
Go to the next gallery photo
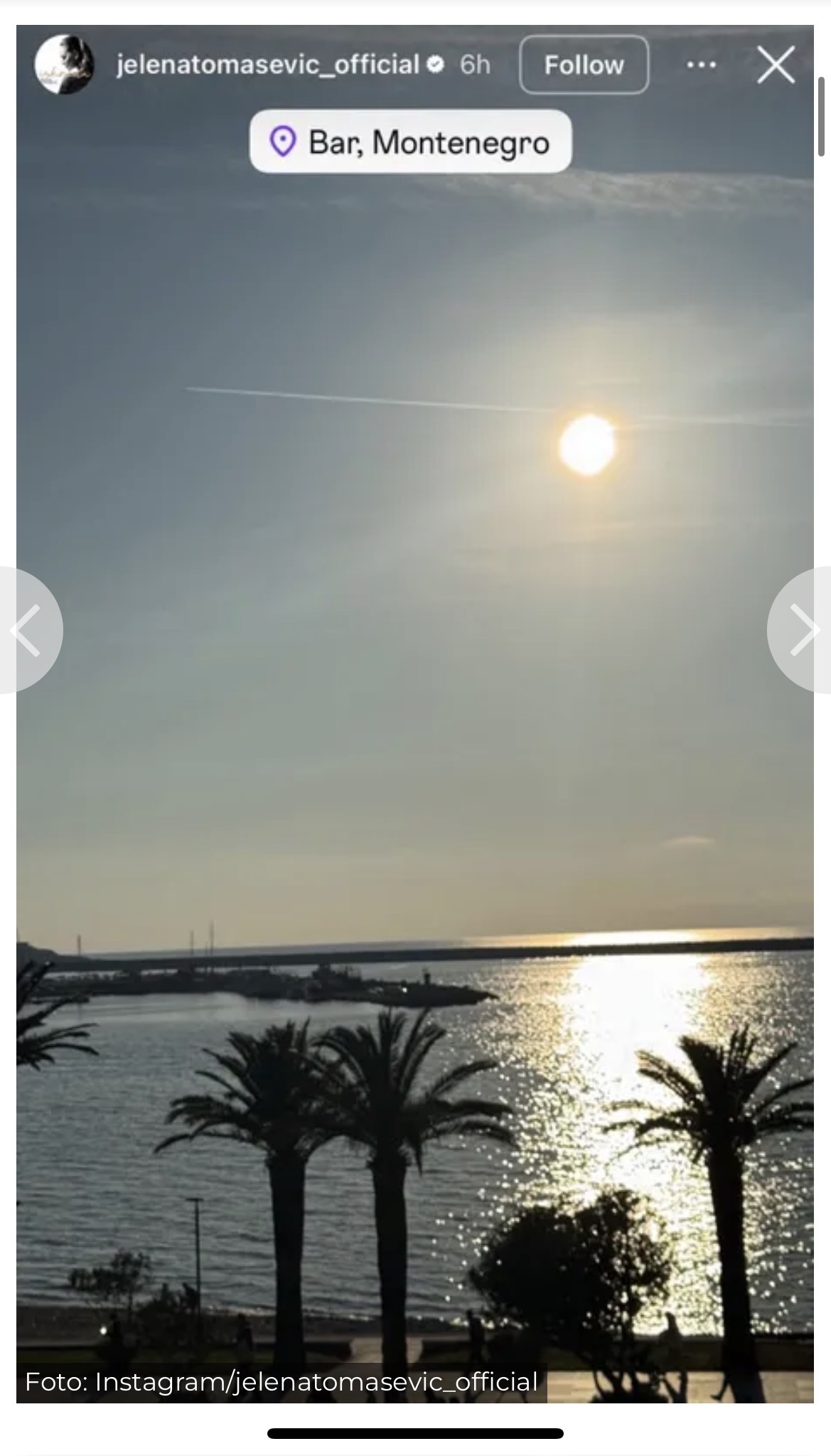pos(803,630)
